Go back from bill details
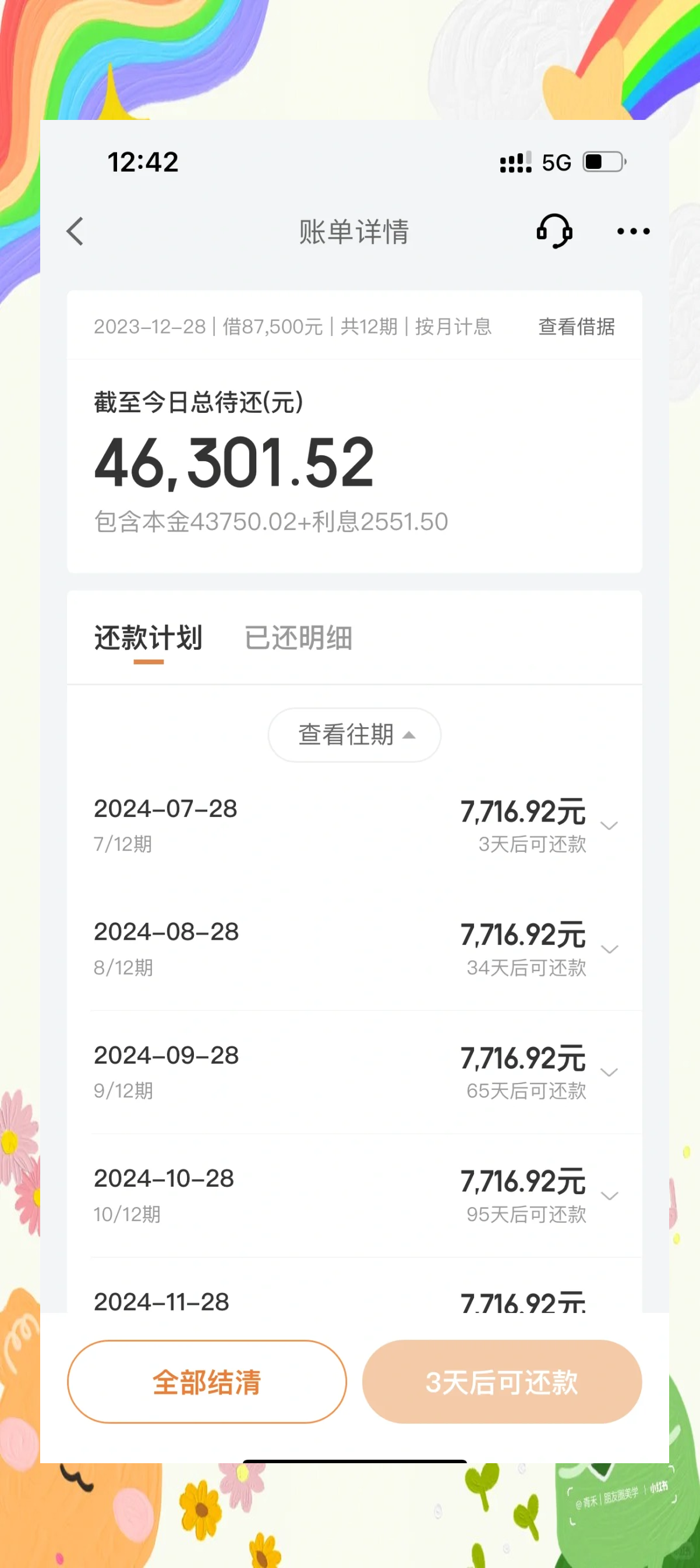This screenshot has height=1568, width=700. point(75,232)
